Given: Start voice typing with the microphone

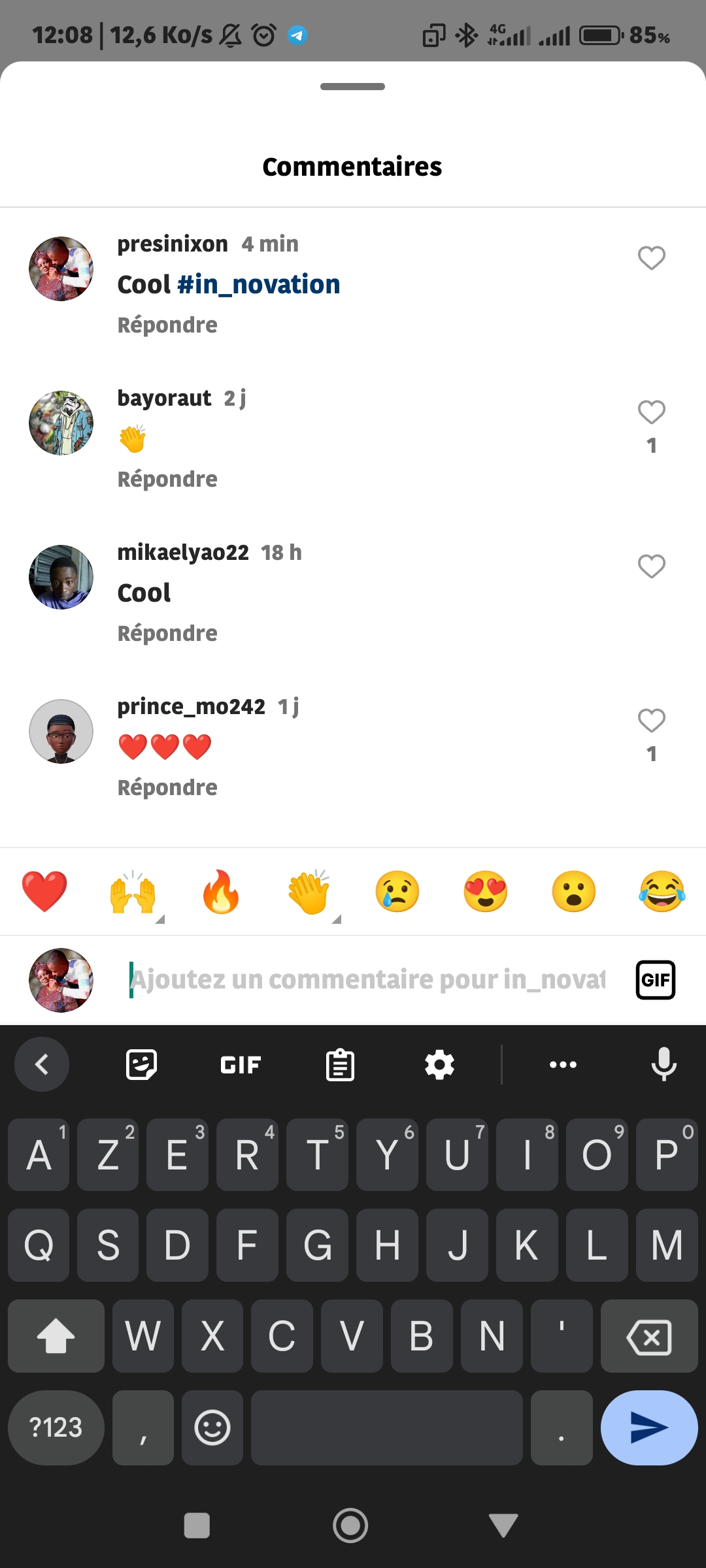Looking at the screenshot, I should pos(664,1065).
